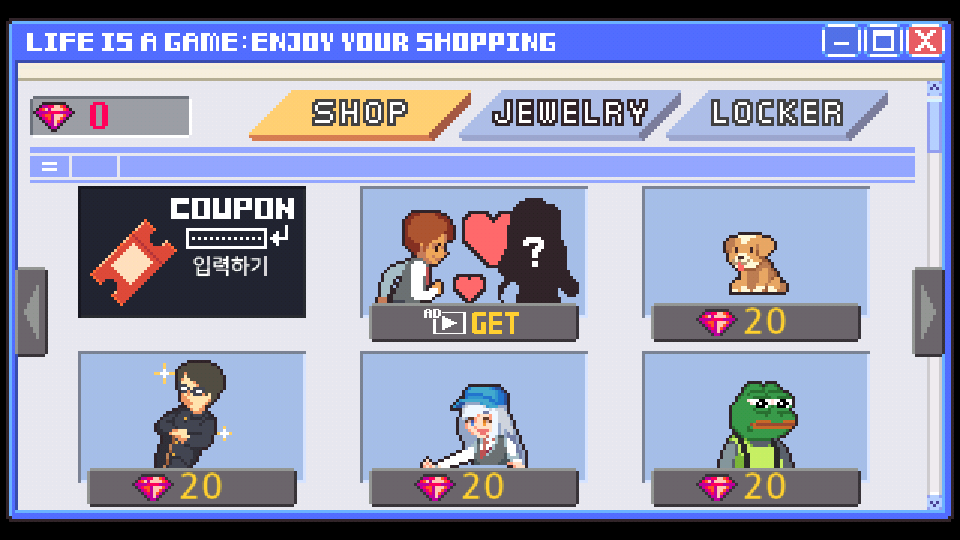
Task: Go to the next shop page
Action: pos(927,312)
